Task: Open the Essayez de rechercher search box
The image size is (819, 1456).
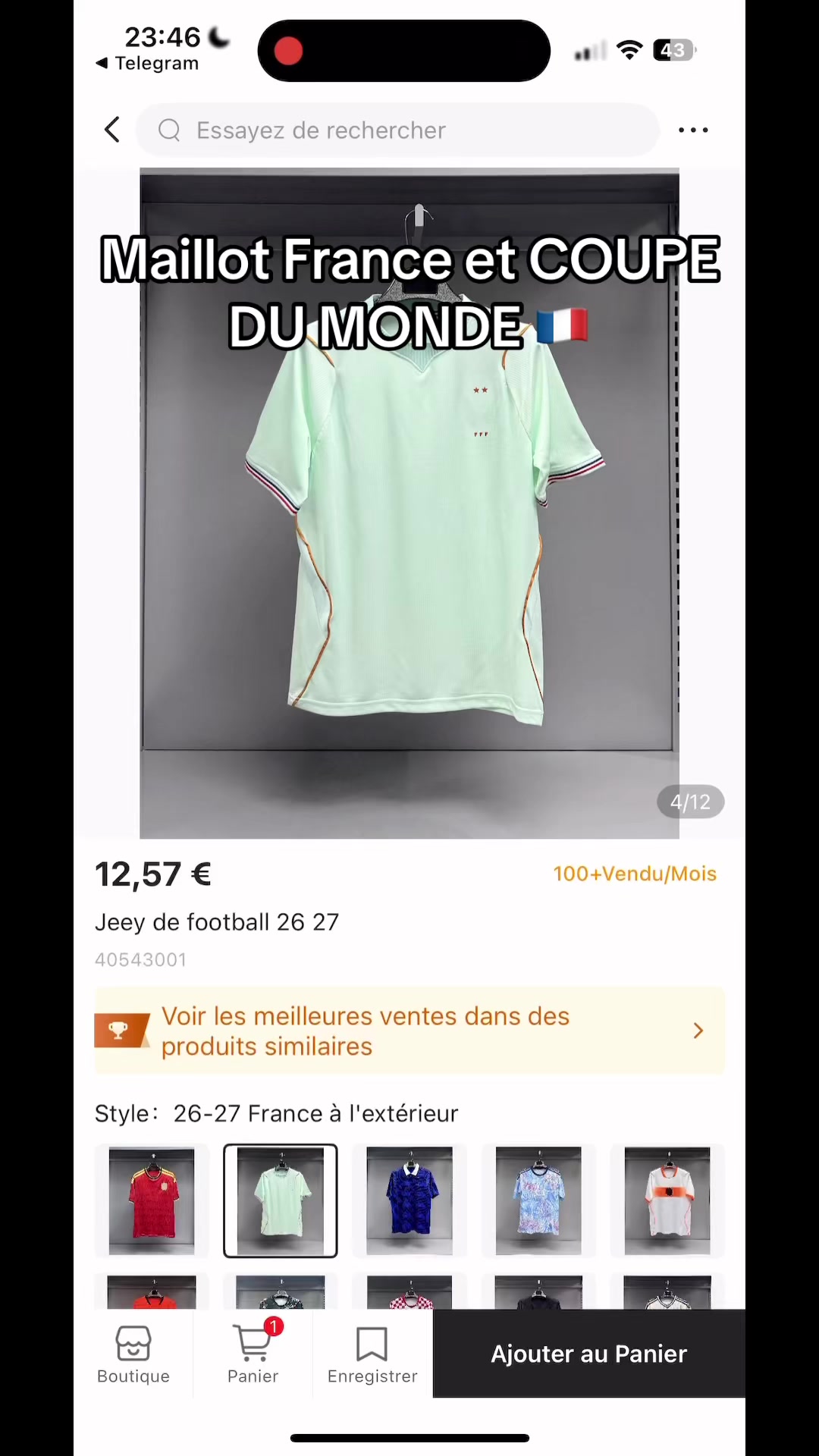Action: [x=397, y=130]
